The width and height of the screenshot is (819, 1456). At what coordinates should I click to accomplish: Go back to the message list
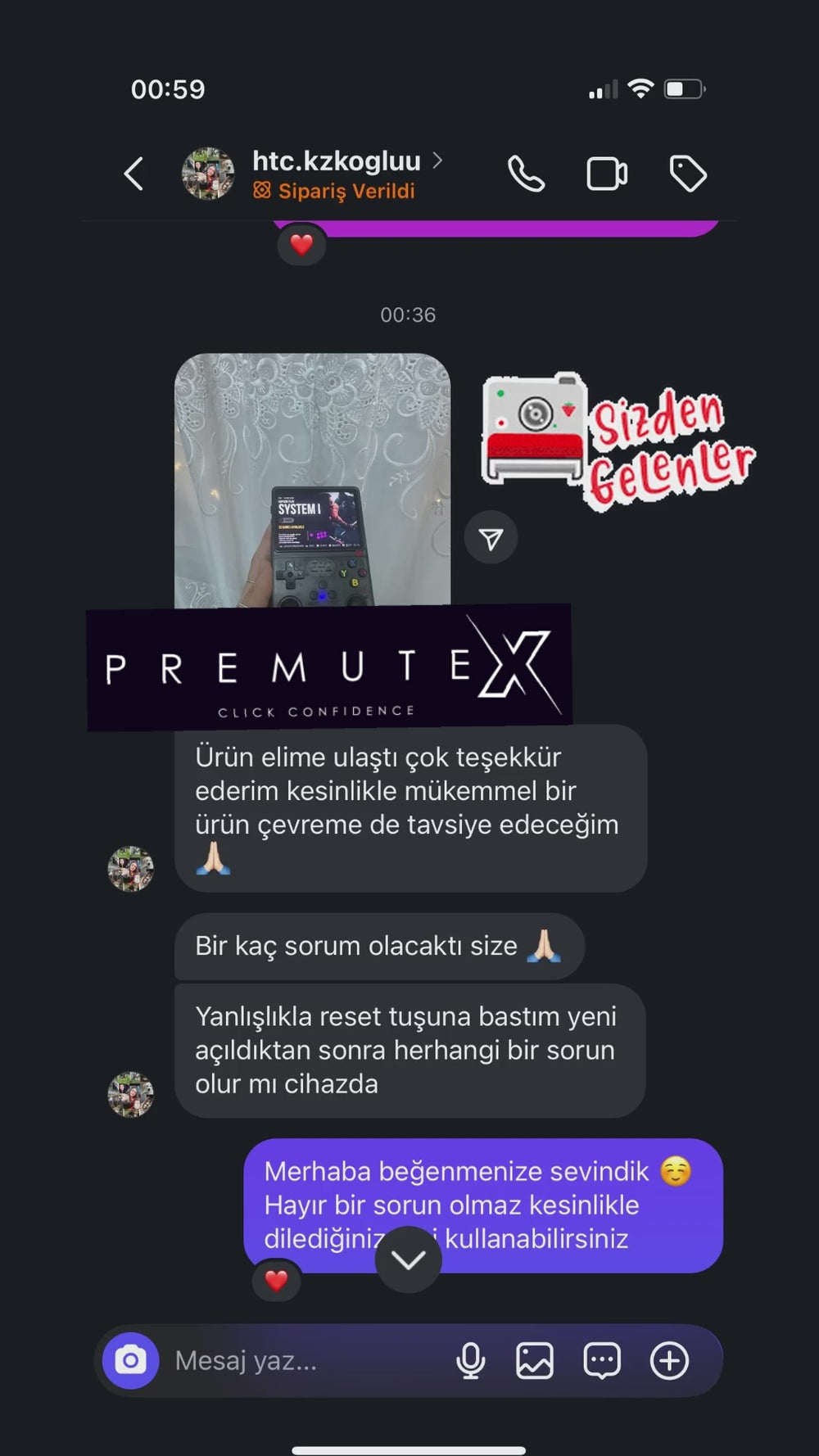(x=133, y=174)
